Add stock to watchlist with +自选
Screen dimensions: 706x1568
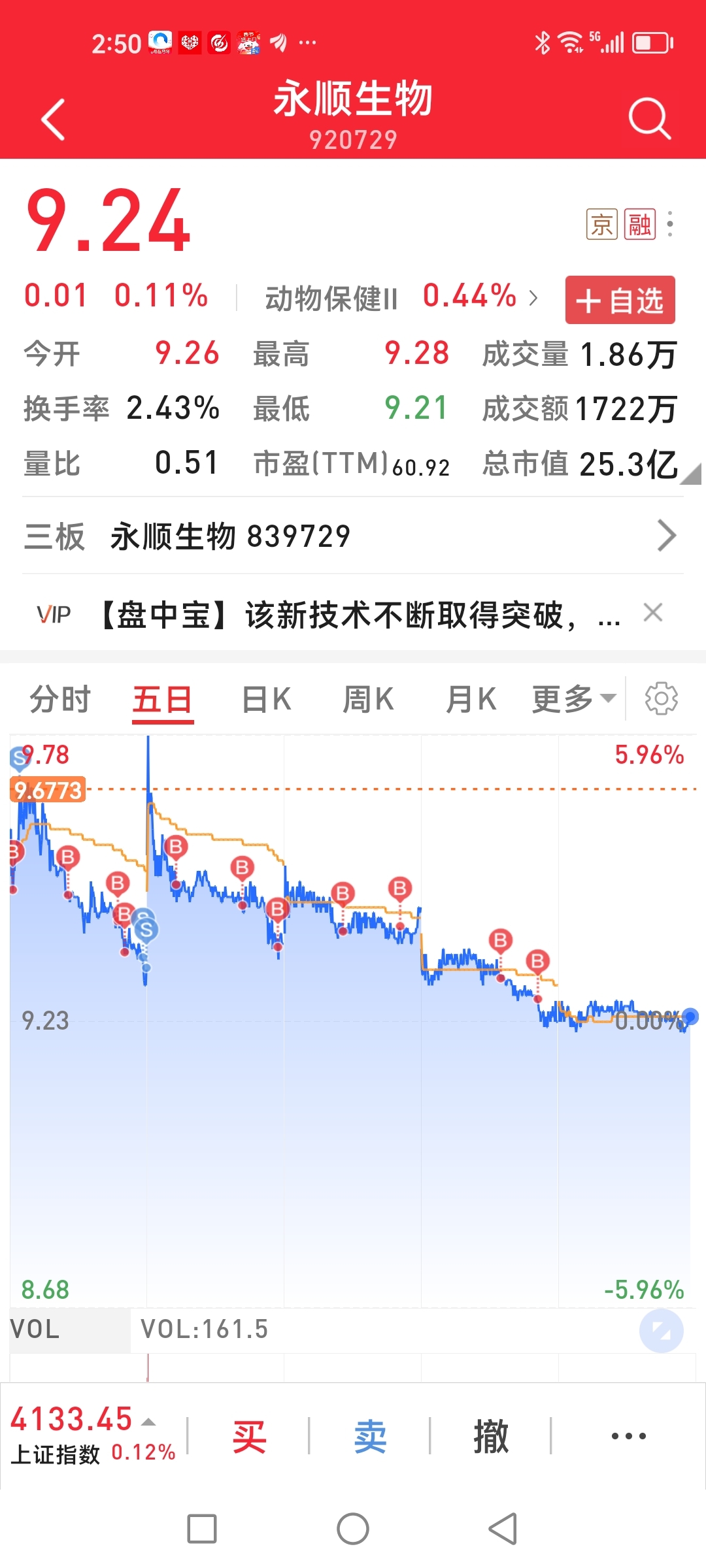click(620, 300)
